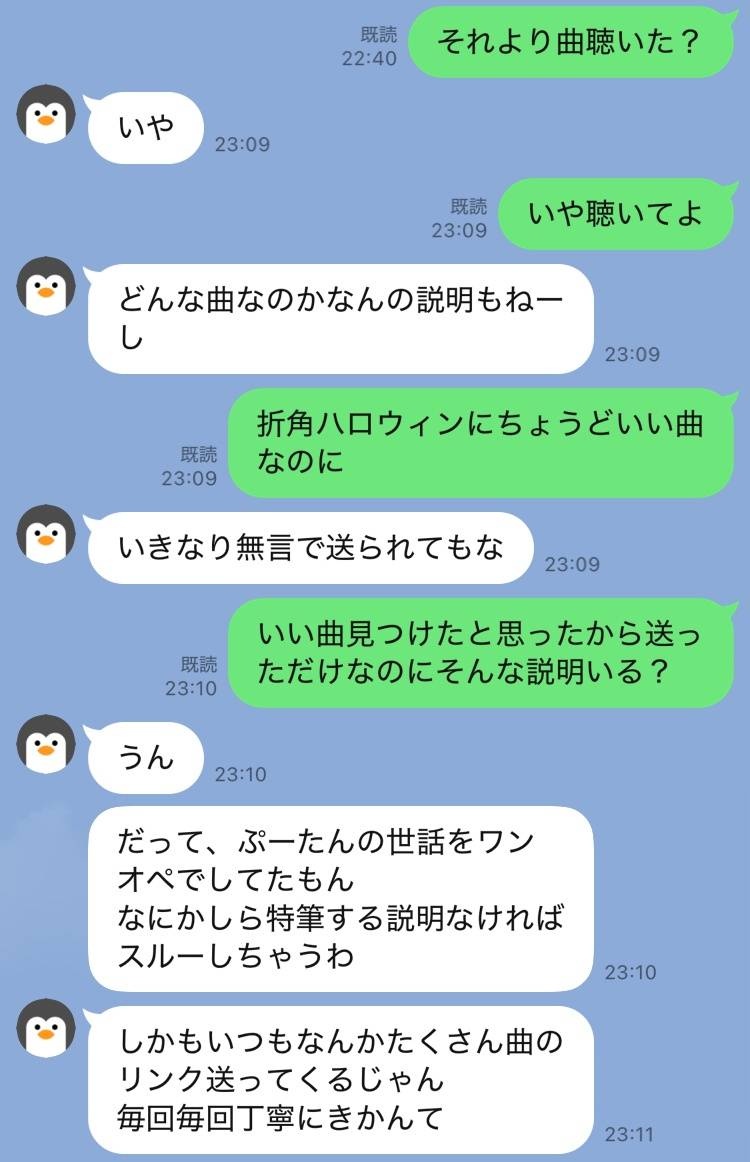
Task: Tap the penguin profile icon next to どんな曲なのか message
Action: [46, 287]
